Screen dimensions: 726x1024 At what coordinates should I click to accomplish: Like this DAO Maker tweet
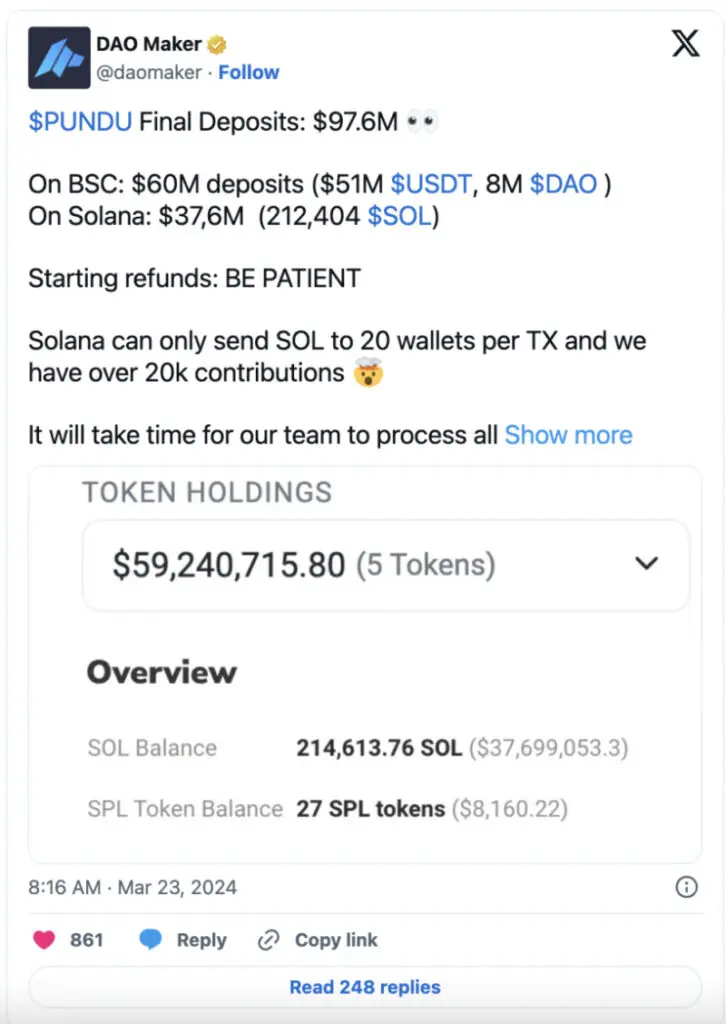45,940
